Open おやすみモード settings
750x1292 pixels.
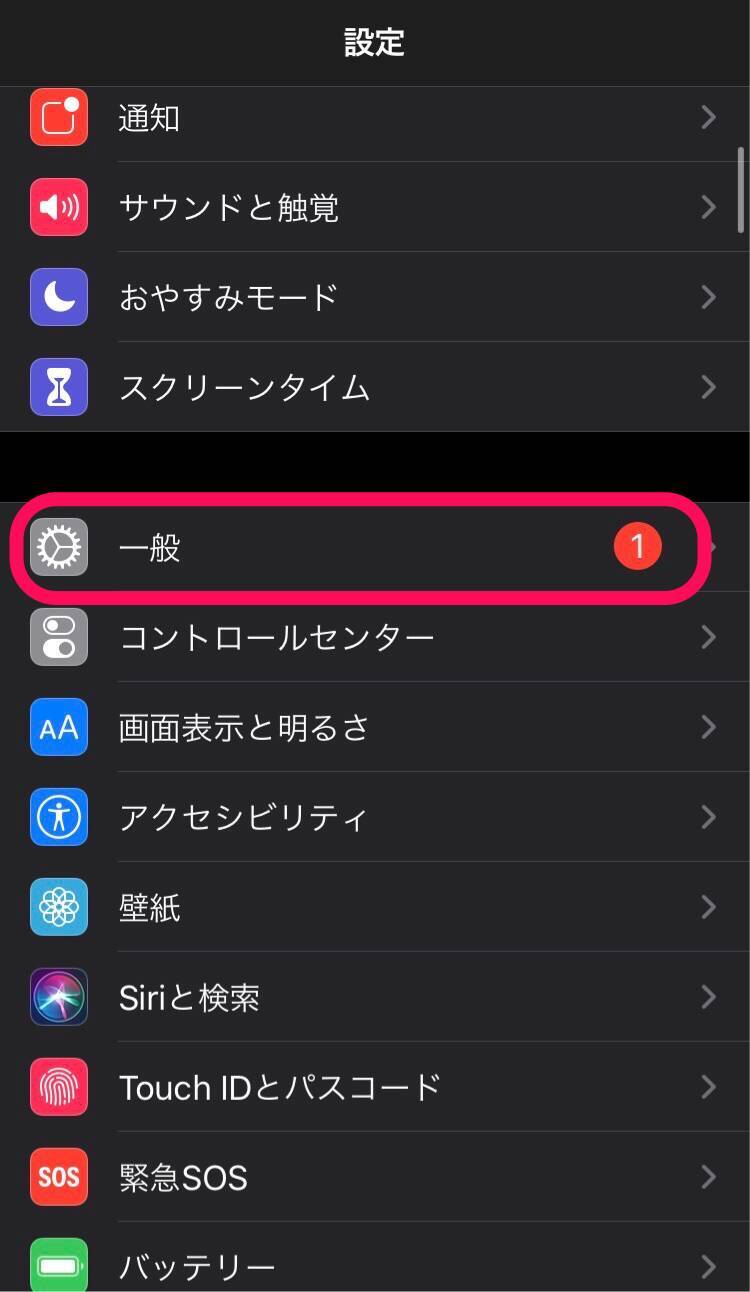tap(375, 297)
